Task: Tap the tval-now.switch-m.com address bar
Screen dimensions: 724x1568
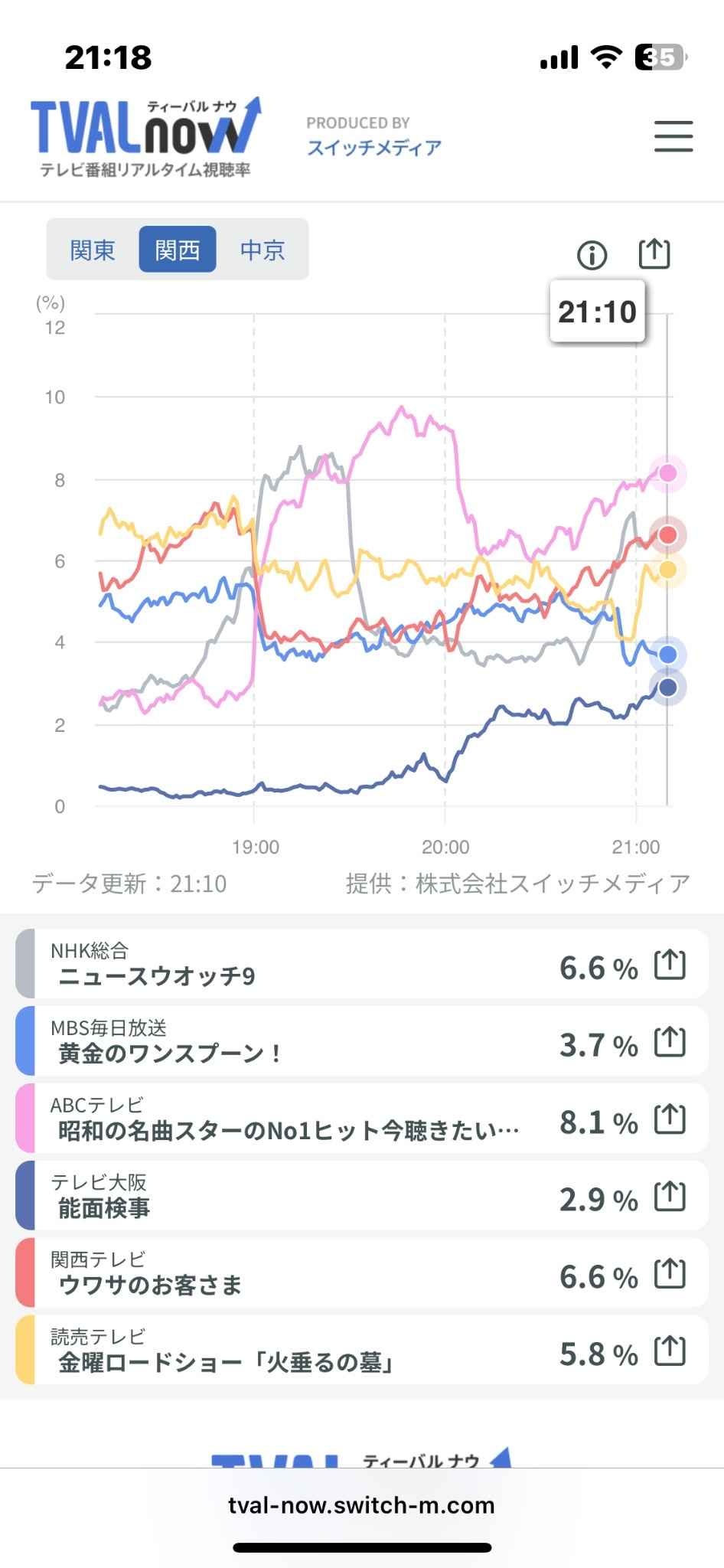Action: coord(361,1505)
